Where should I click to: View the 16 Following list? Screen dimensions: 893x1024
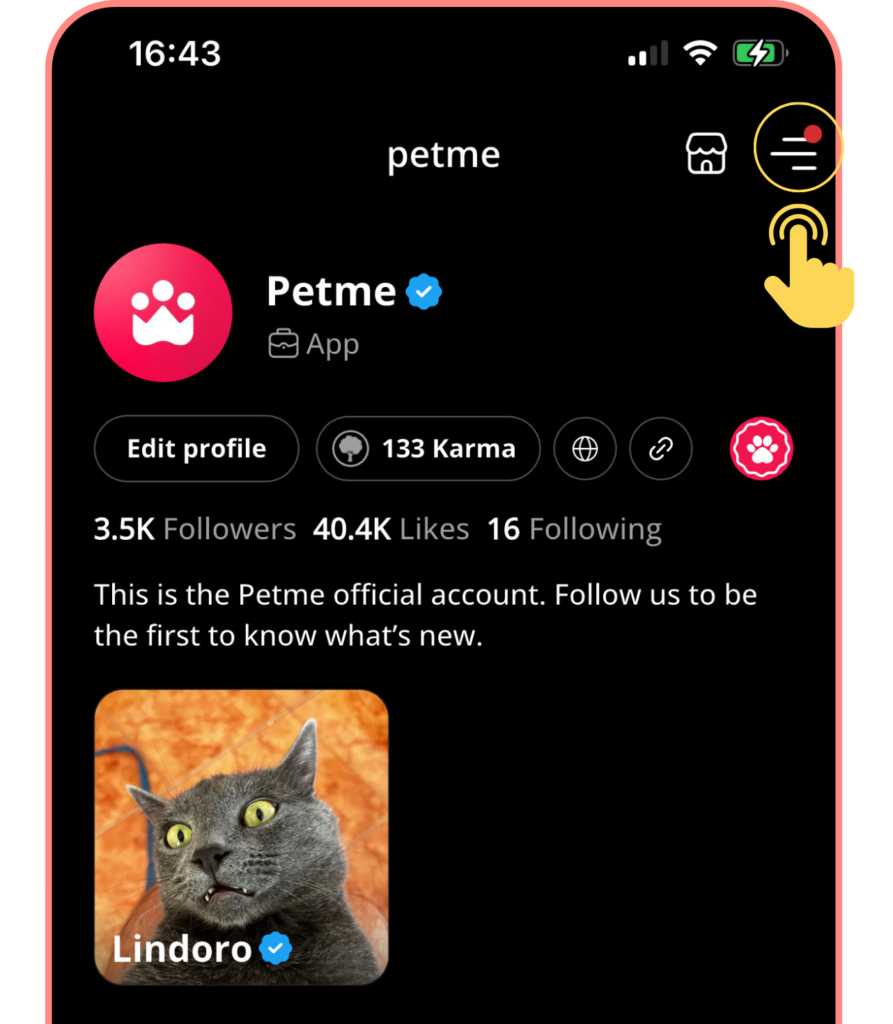574,529
